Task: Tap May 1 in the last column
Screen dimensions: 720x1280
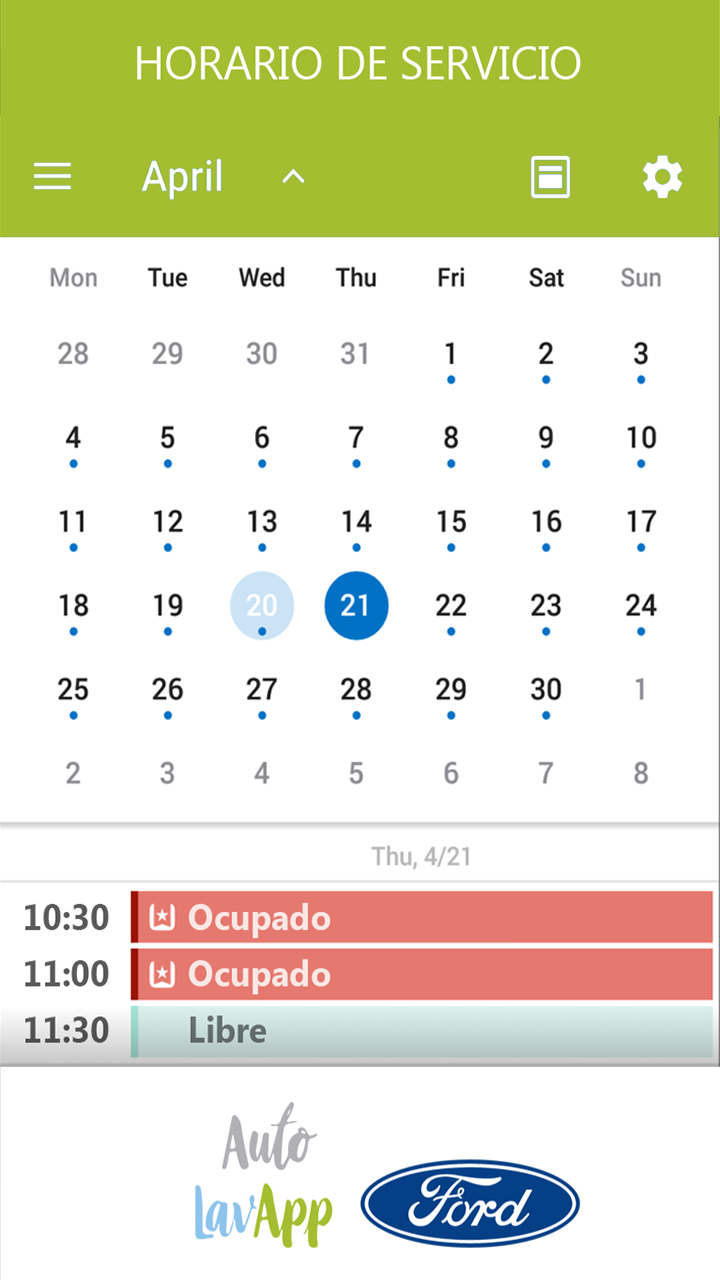Action: 641,689
